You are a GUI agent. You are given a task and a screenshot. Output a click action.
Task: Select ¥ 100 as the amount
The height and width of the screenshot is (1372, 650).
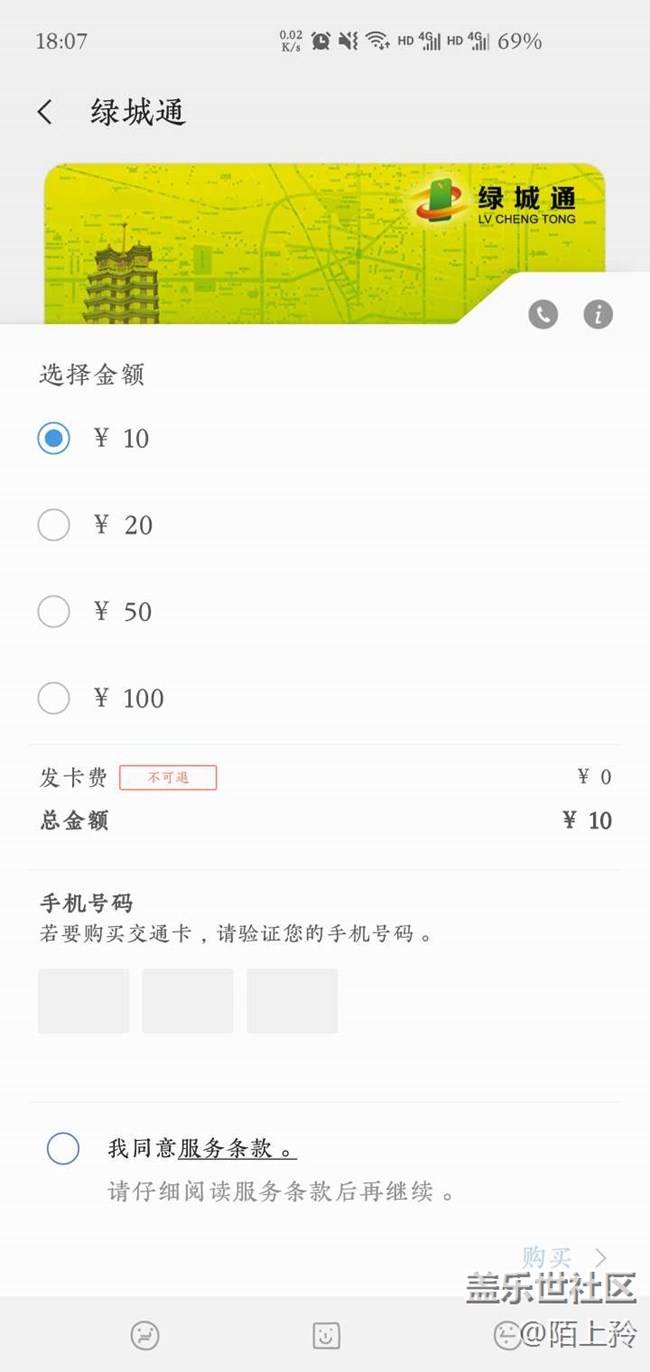click(x=54, y=698)
